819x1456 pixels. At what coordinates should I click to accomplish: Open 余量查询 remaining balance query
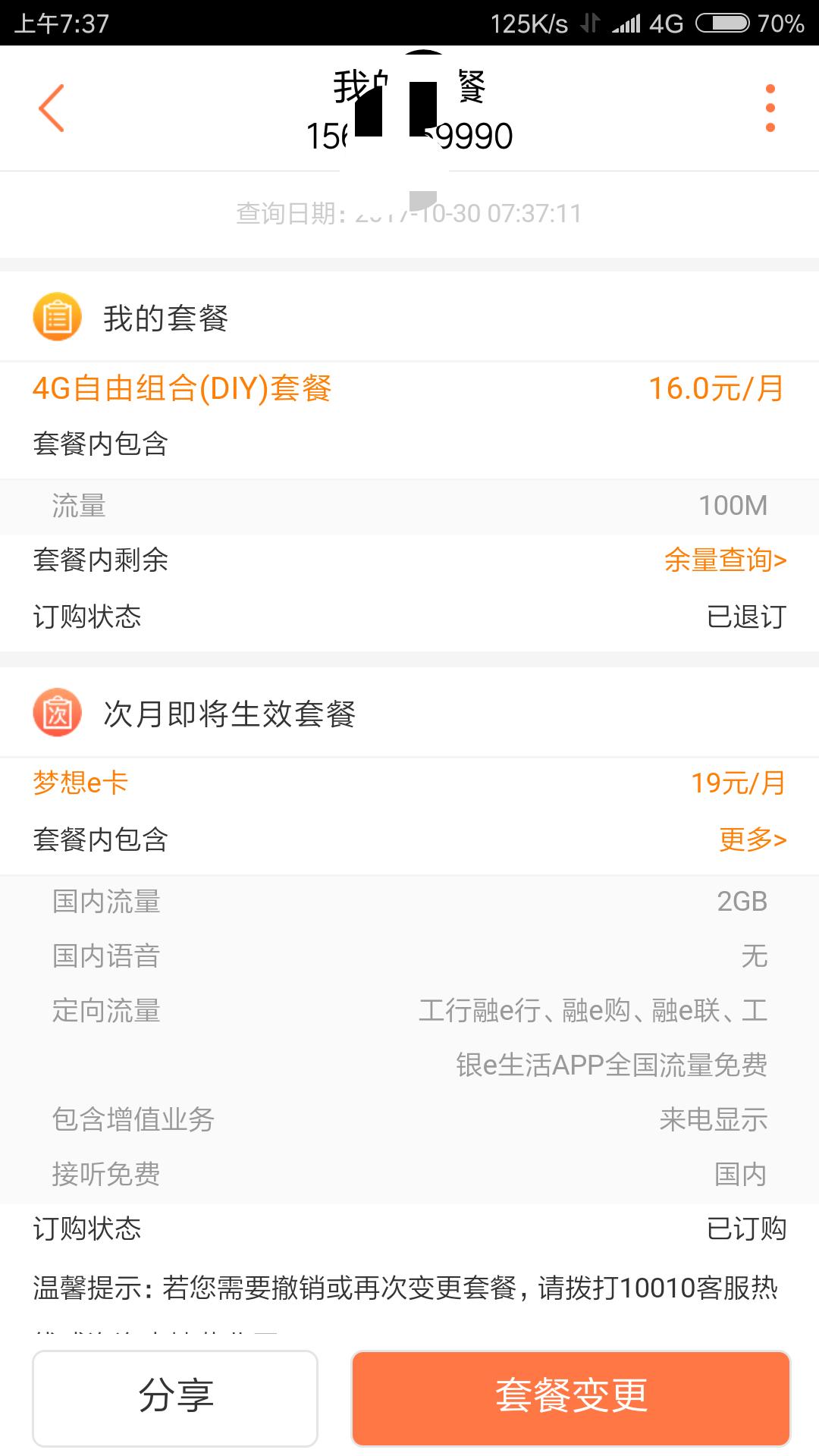click(x=724, y=561)
